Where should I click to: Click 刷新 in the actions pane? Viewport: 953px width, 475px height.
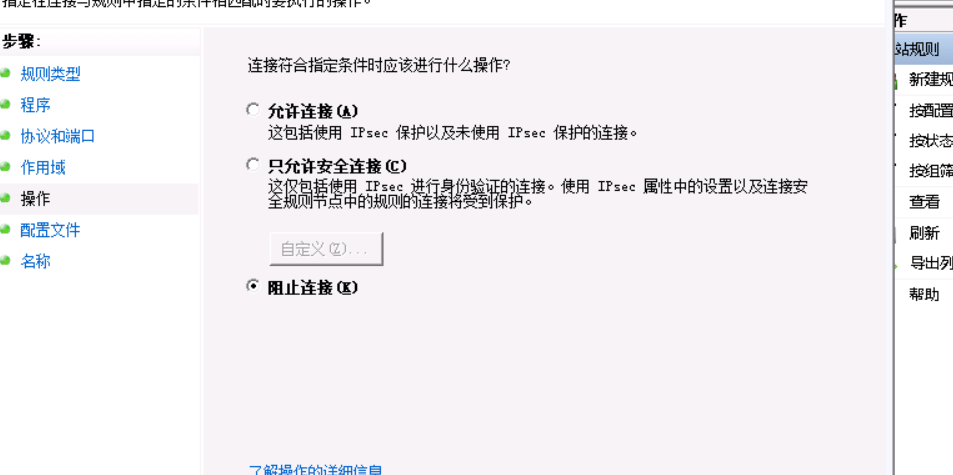tap(924, 233)
